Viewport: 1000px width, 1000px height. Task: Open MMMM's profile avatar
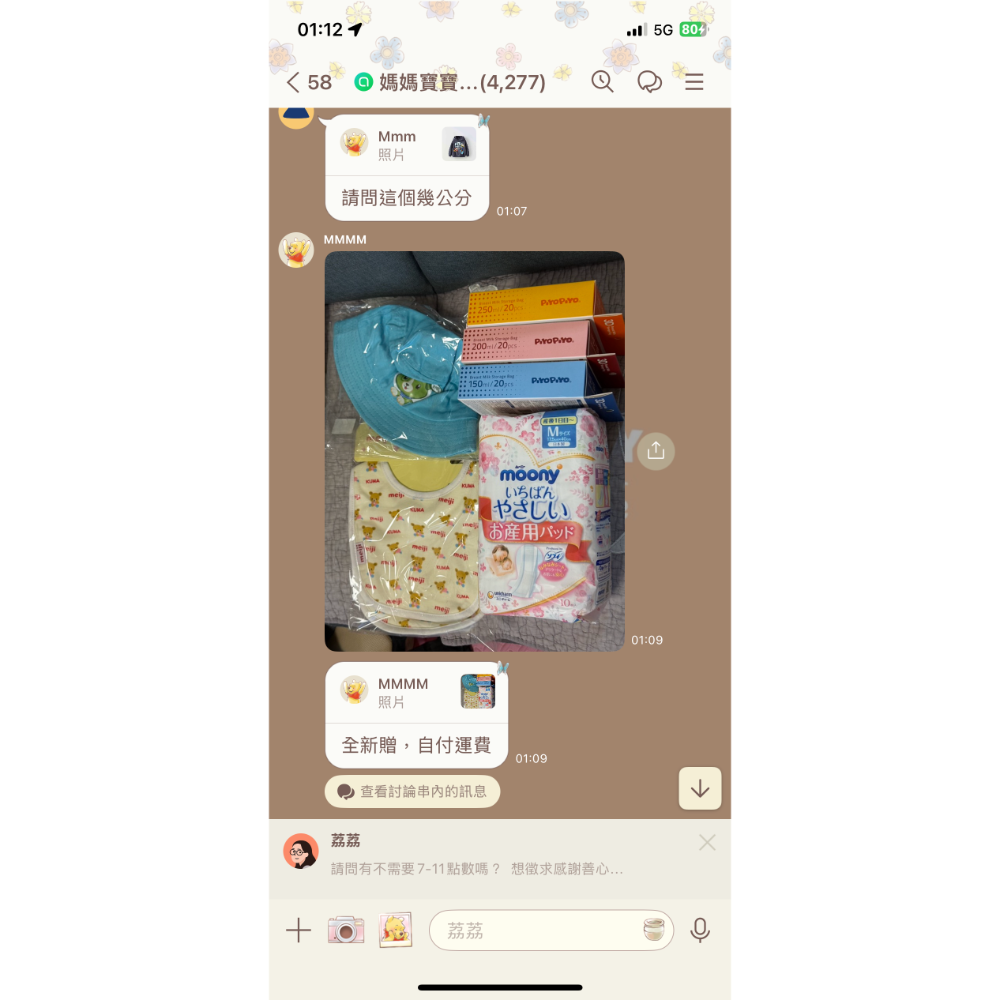pos(296,250)
